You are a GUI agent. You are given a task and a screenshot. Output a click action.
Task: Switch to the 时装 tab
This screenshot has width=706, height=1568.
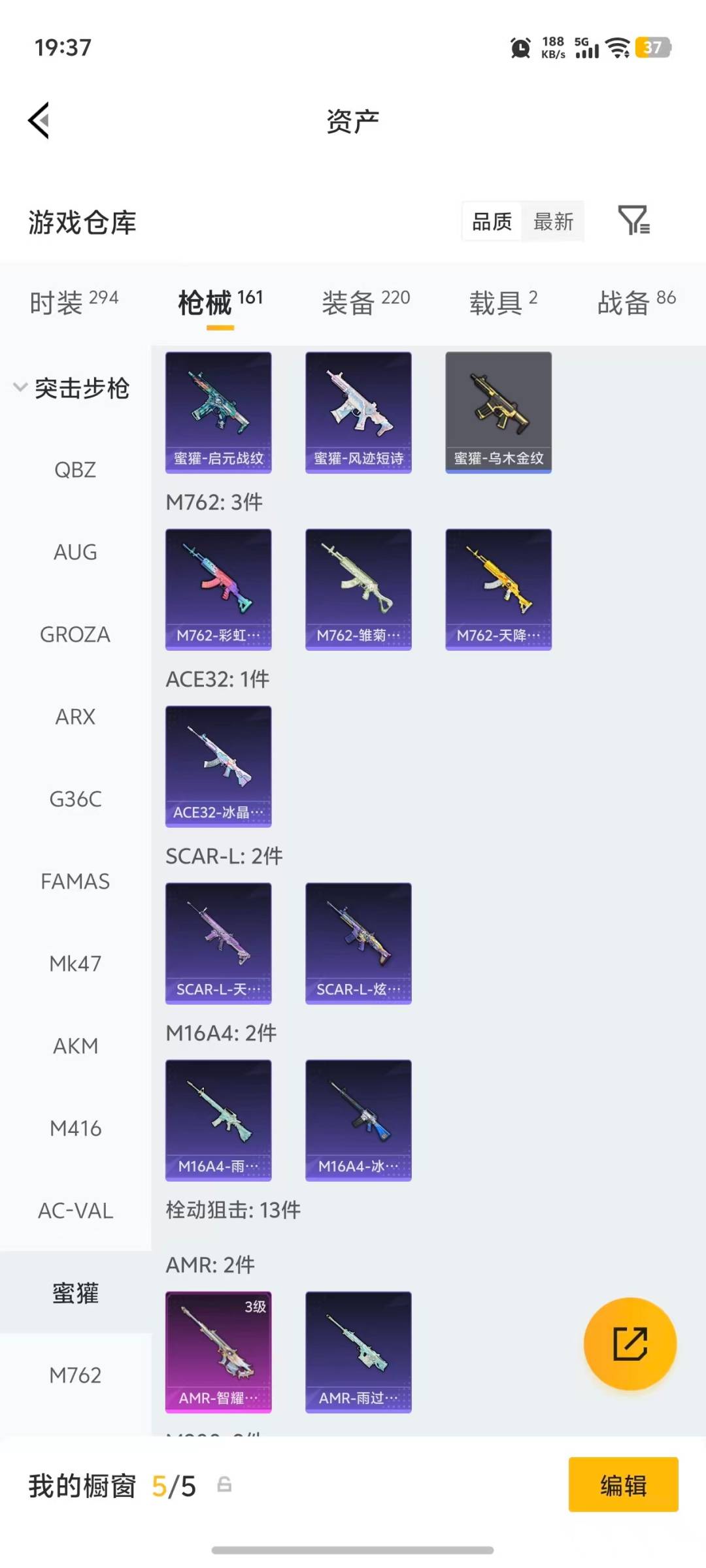click(x=74, y=302)
